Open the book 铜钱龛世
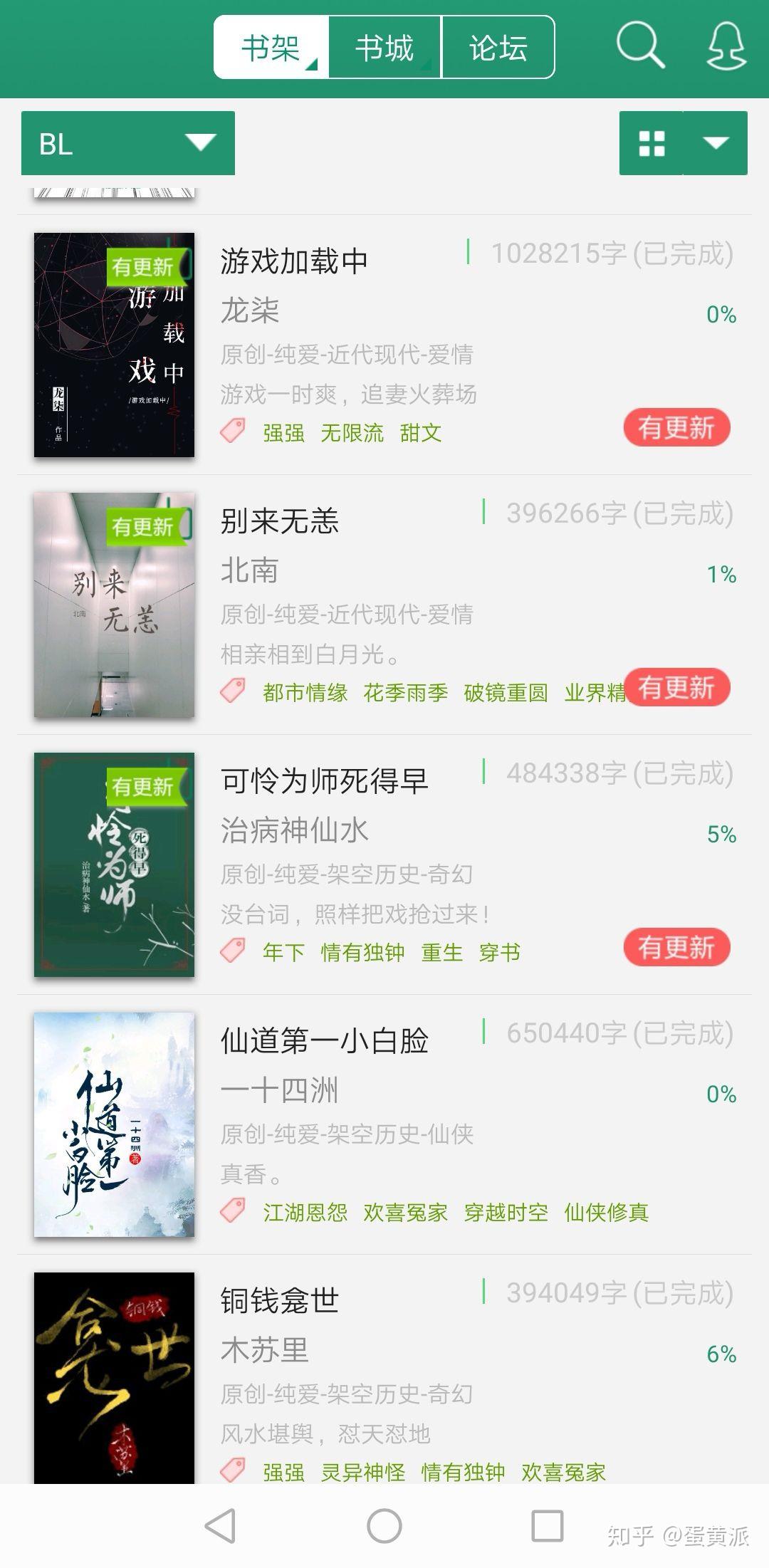The height and width of the screenshot is (1568, 769). tap(279, 1301)
